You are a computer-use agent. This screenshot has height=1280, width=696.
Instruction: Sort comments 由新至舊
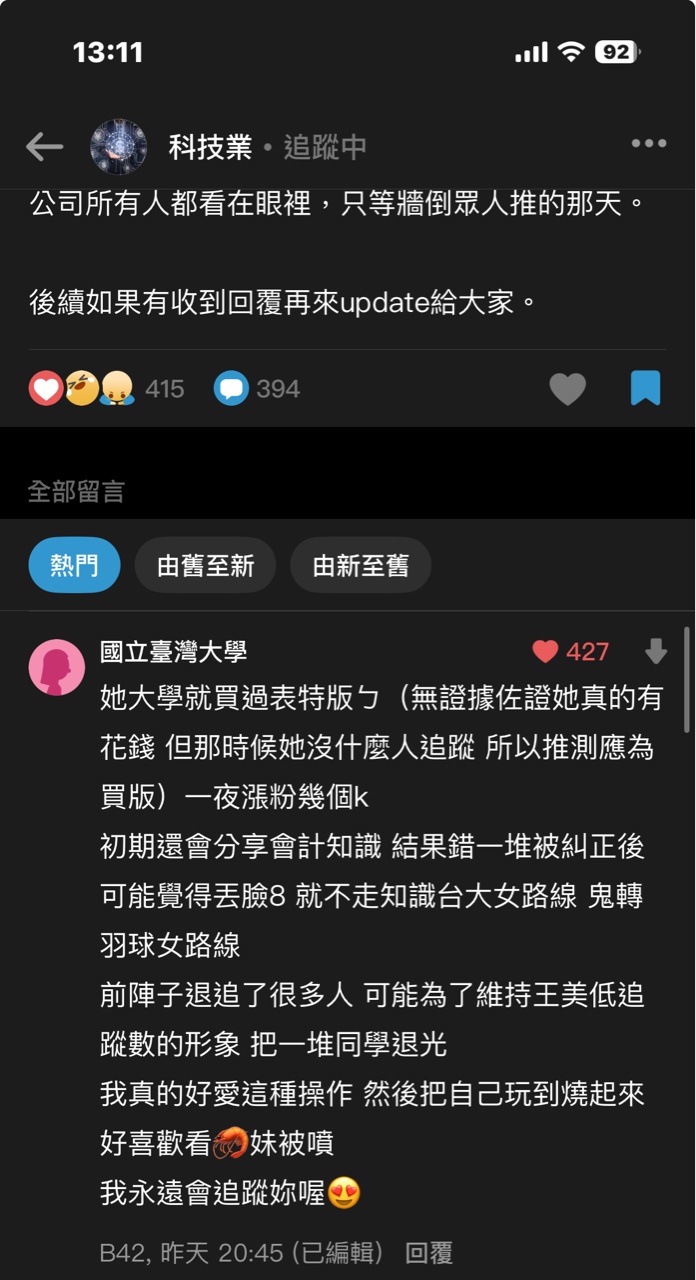360,565
